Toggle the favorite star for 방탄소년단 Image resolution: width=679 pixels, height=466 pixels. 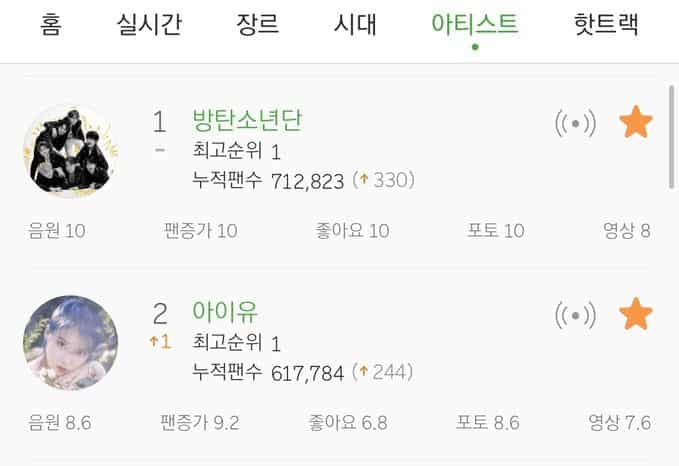coord(636,123)
